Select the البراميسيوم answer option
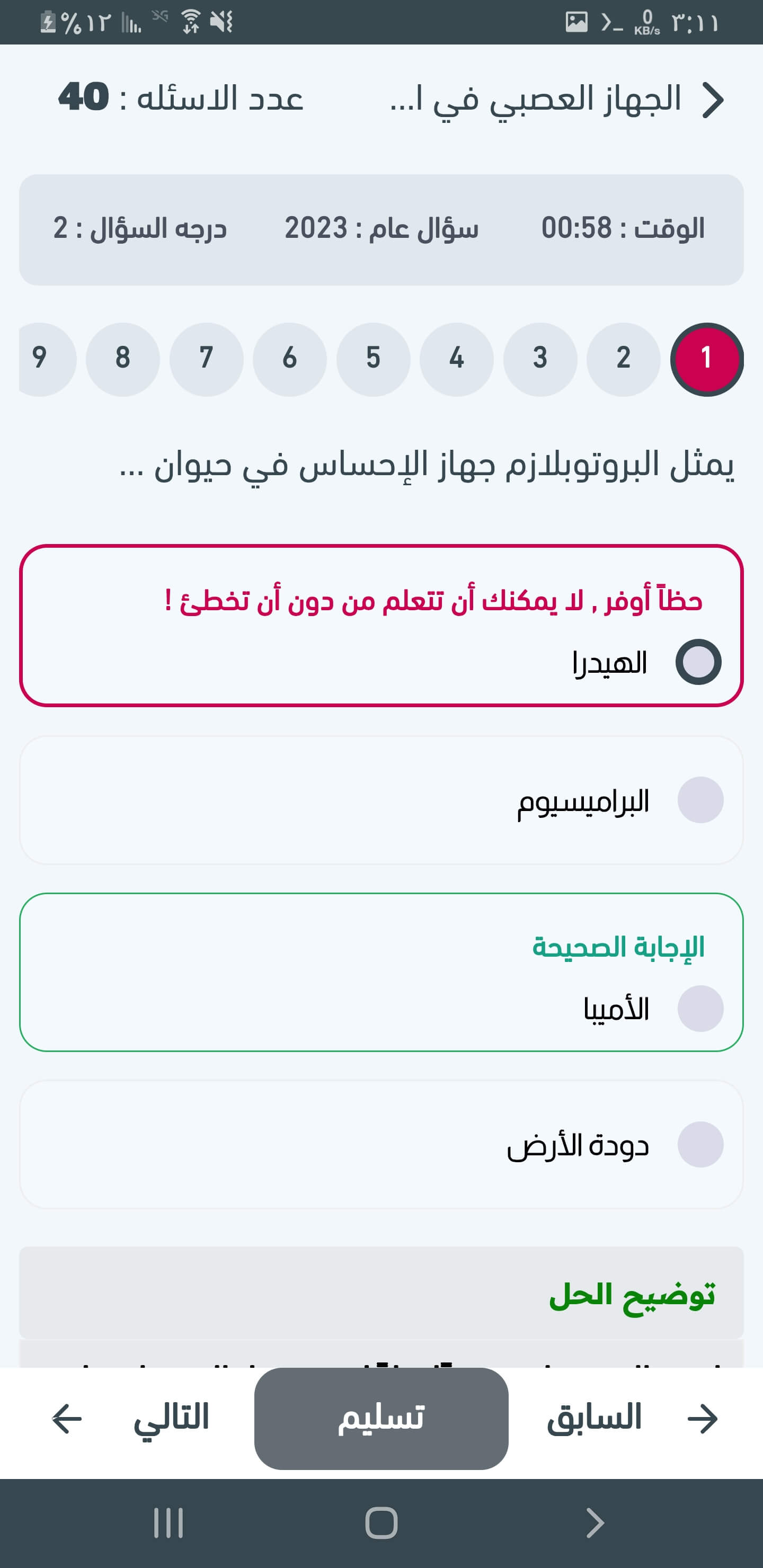This screenshot has width=763, height=1568. click(702, 799)
